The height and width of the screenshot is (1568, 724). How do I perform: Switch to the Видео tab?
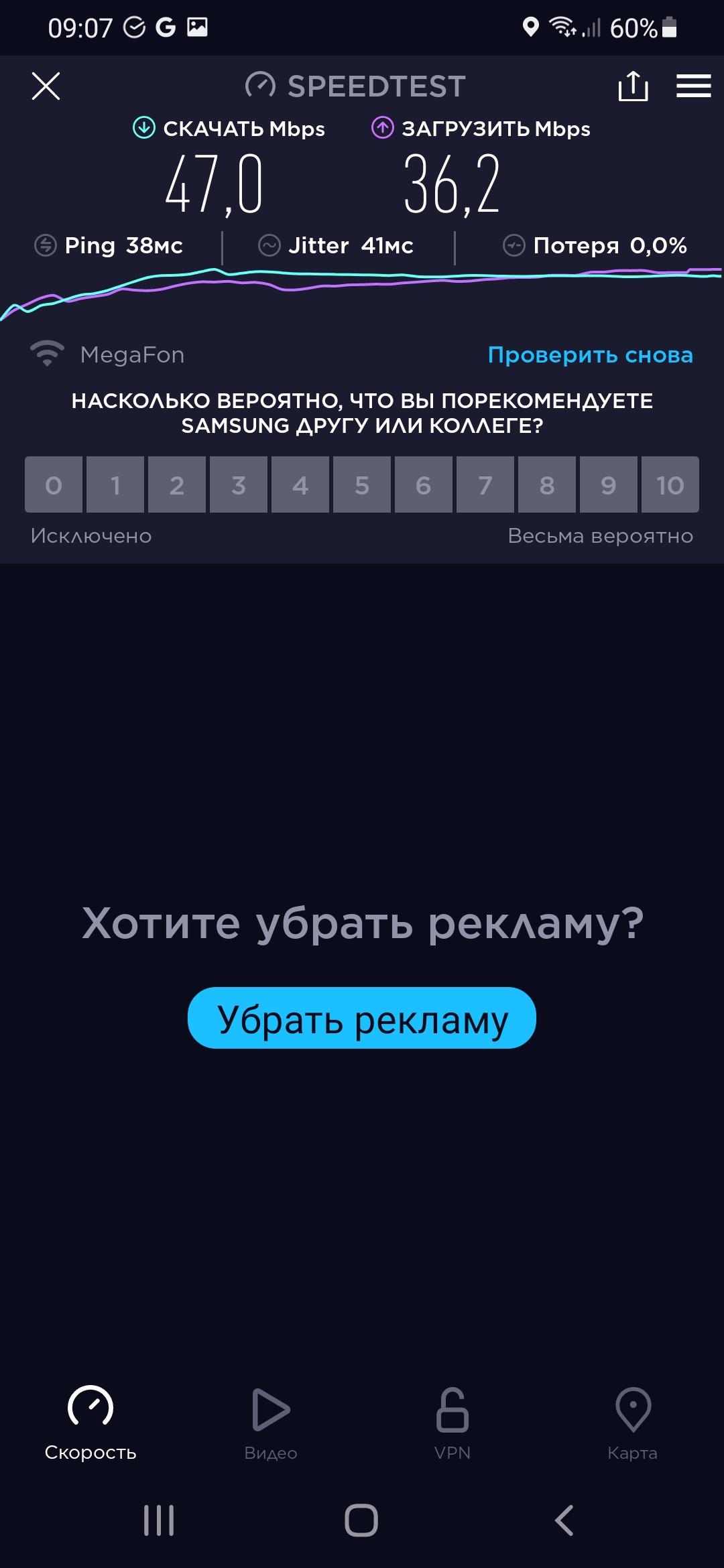pos(271,1423)
